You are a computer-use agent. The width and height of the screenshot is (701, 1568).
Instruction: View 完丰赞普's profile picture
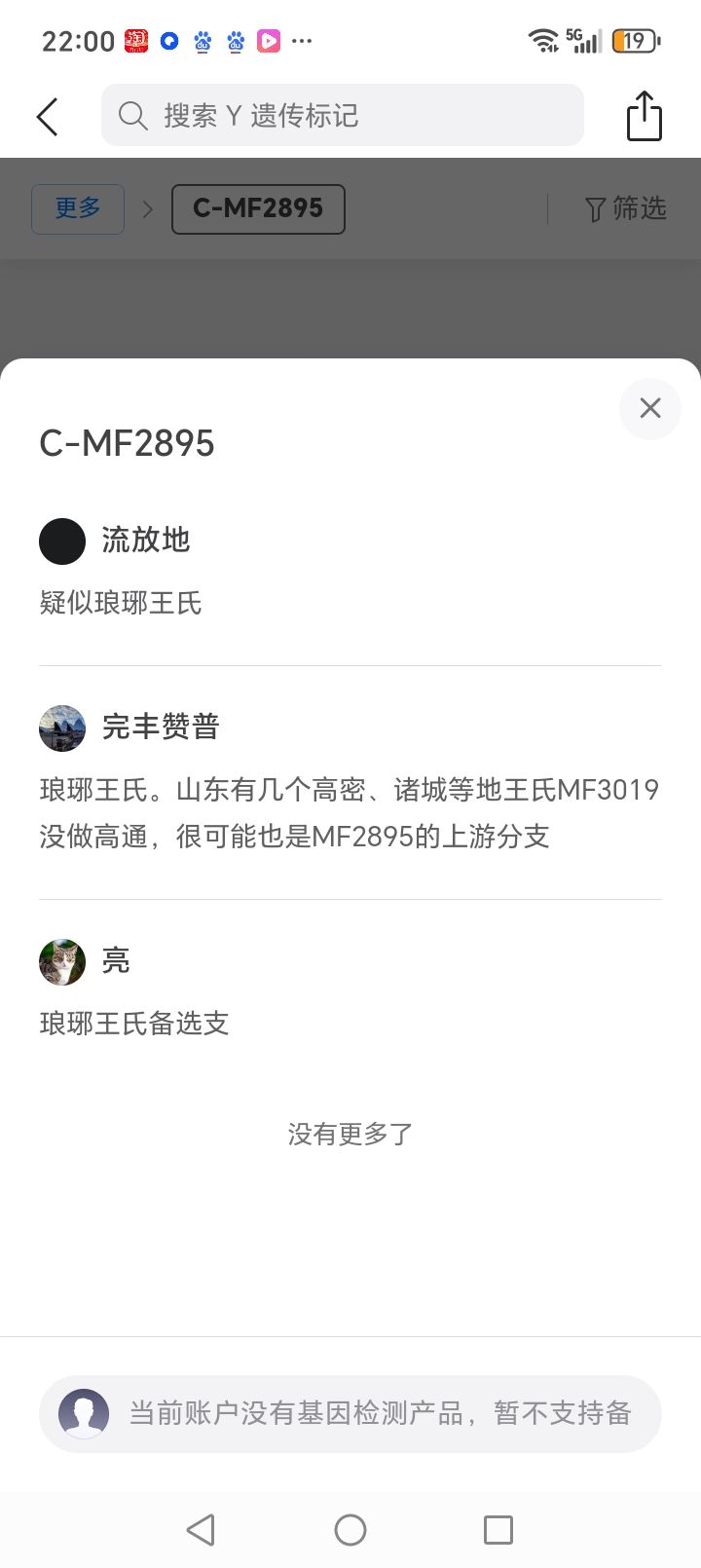pyautogui.click(x=62, y=728)
